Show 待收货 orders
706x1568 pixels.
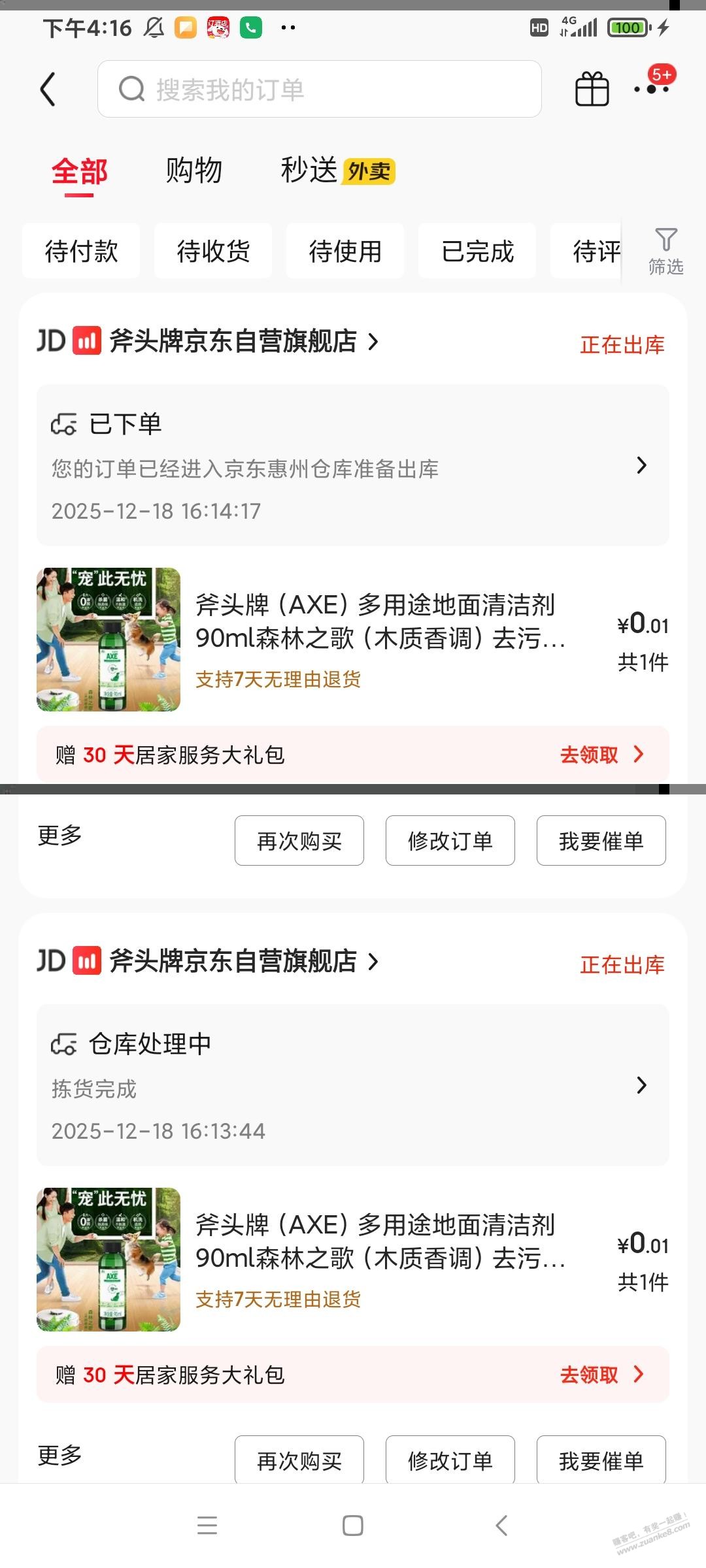pyautogui.click(x=213, y=252)
